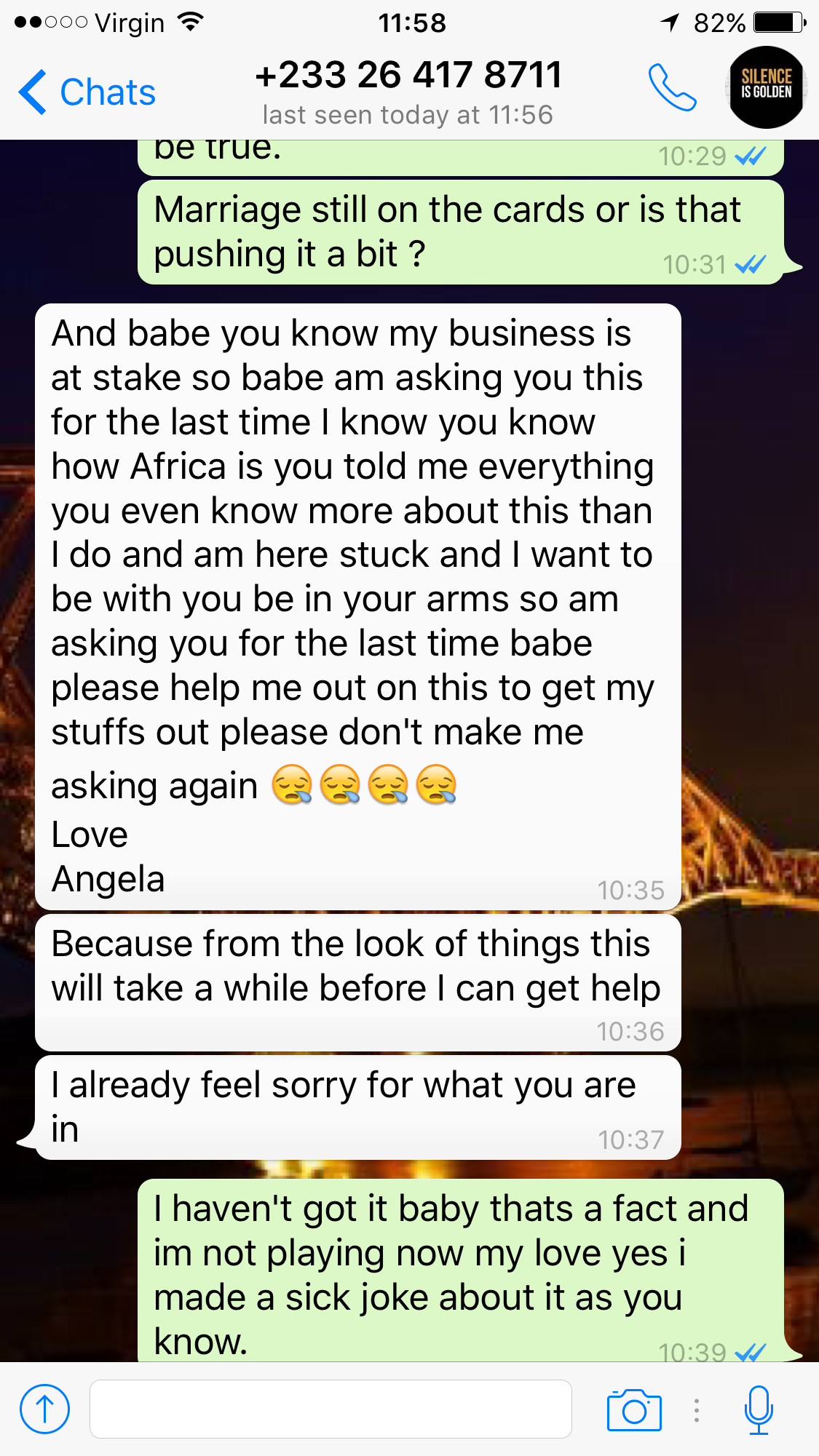819x1456 pixels.
Task: Open contact's profile picture
Action: [x=766, y=87]
